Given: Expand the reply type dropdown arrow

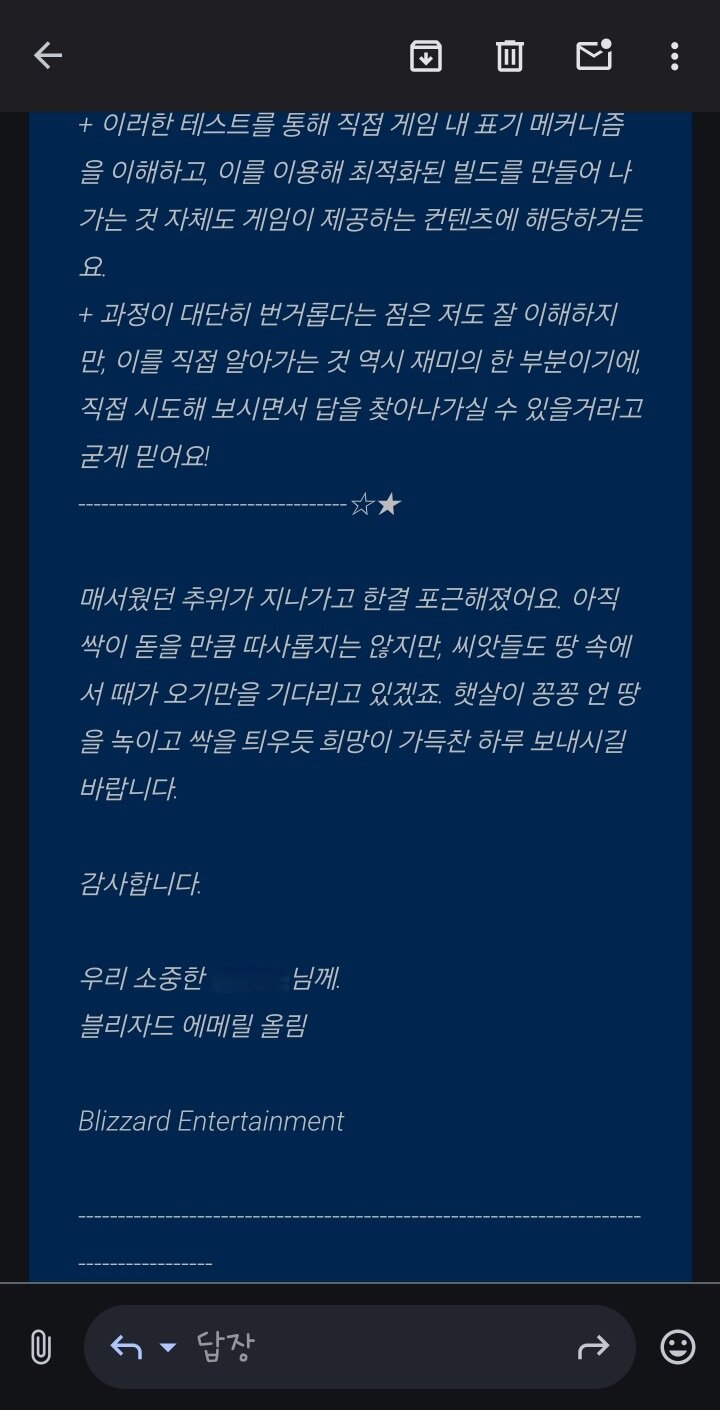Looking at the screenshot, I should tap(168, 1348).
